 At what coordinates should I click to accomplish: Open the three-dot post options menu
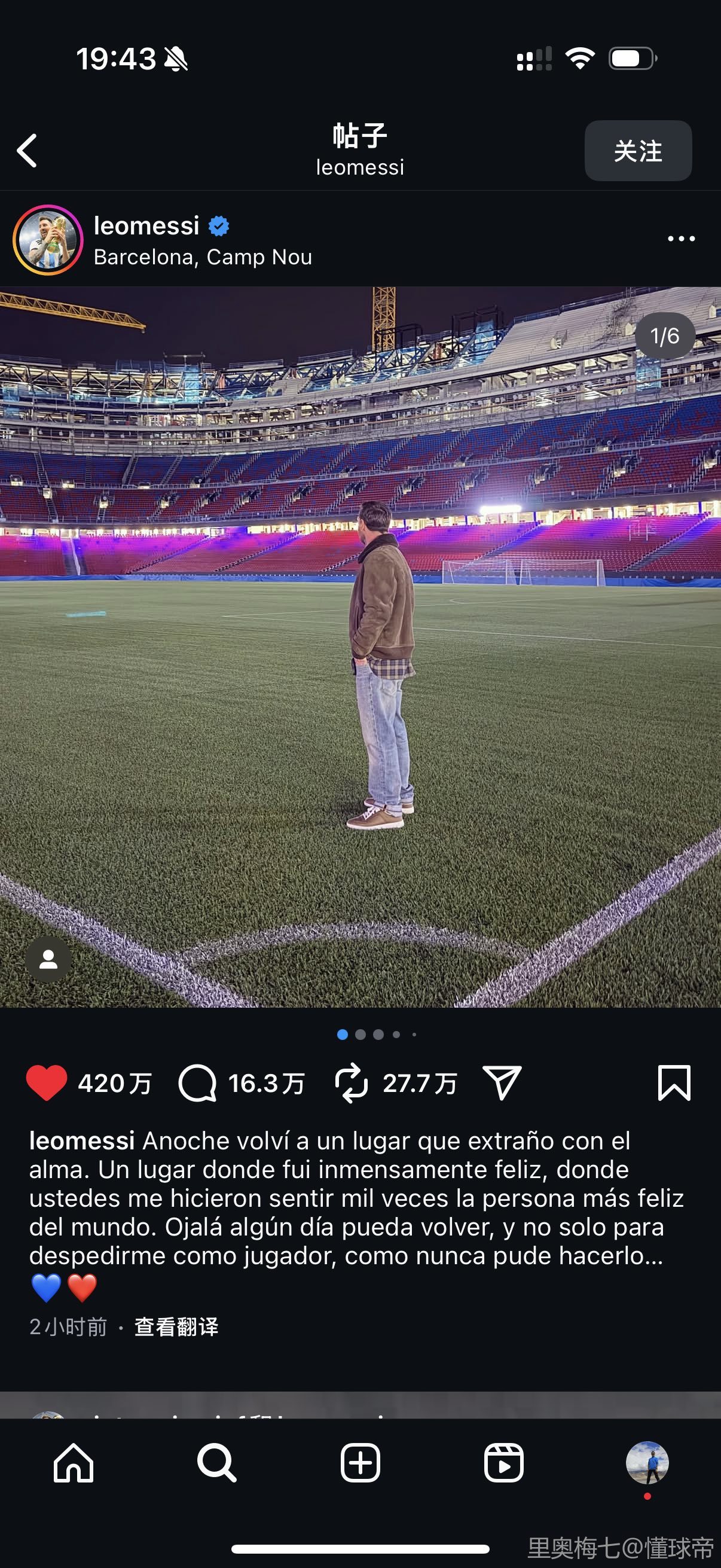(681, 239)
